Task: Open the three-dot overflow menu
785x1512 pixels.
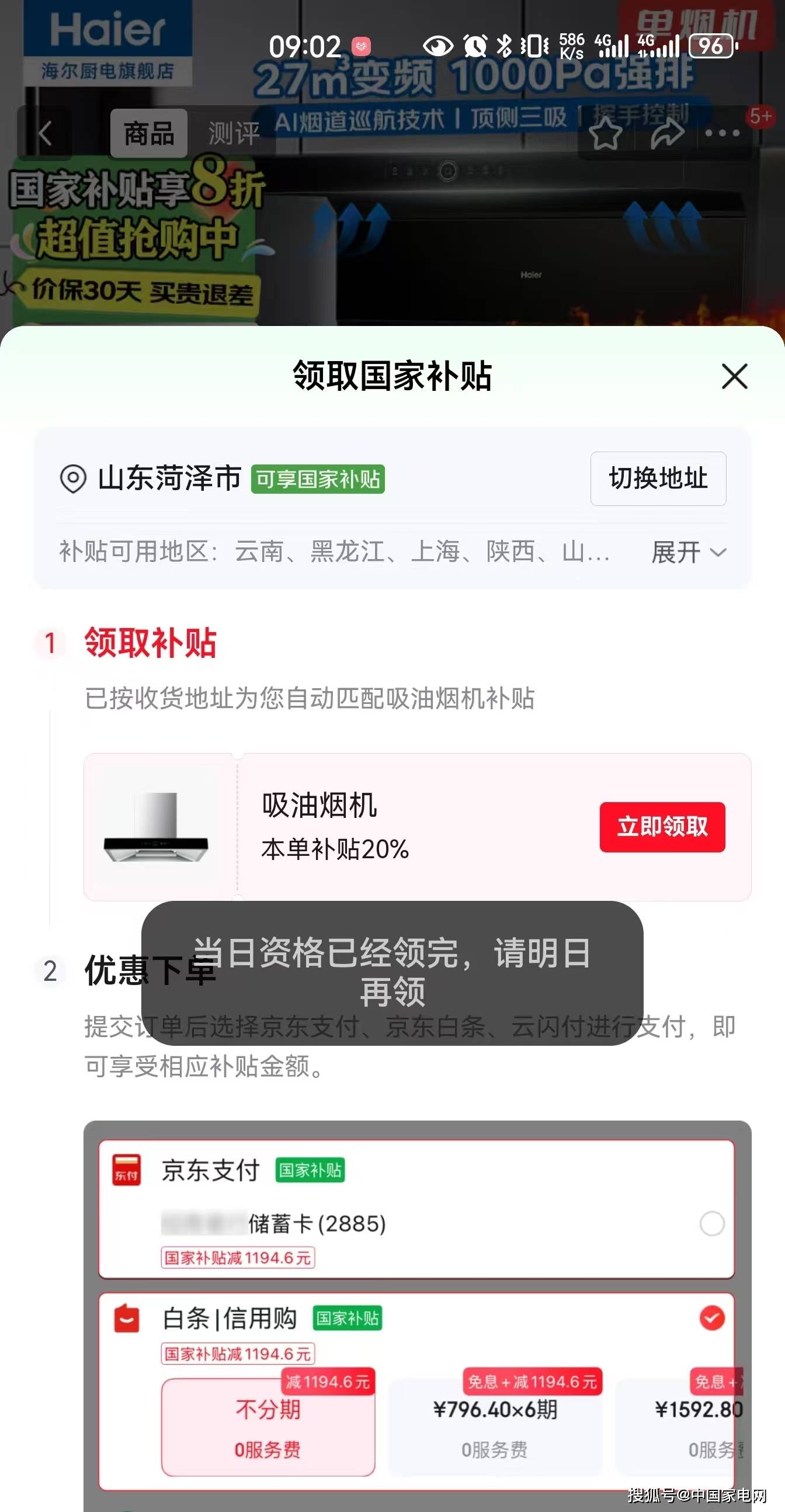Action: pos(723,133)
